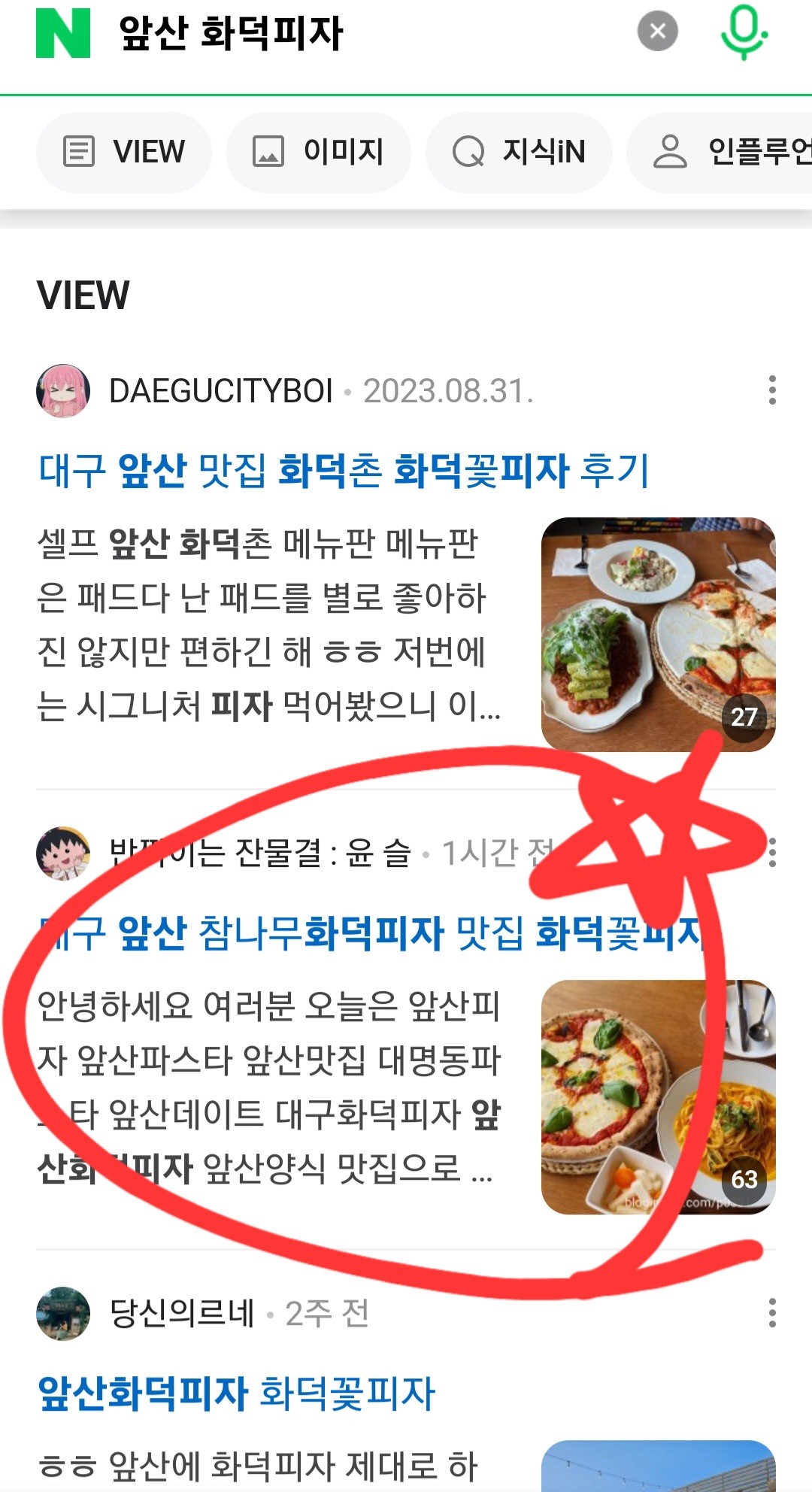The image size is (812, 1492).
Task: Open more options for 당신의르네's post
Action: pyautogui.click(x=771, y=1312)
